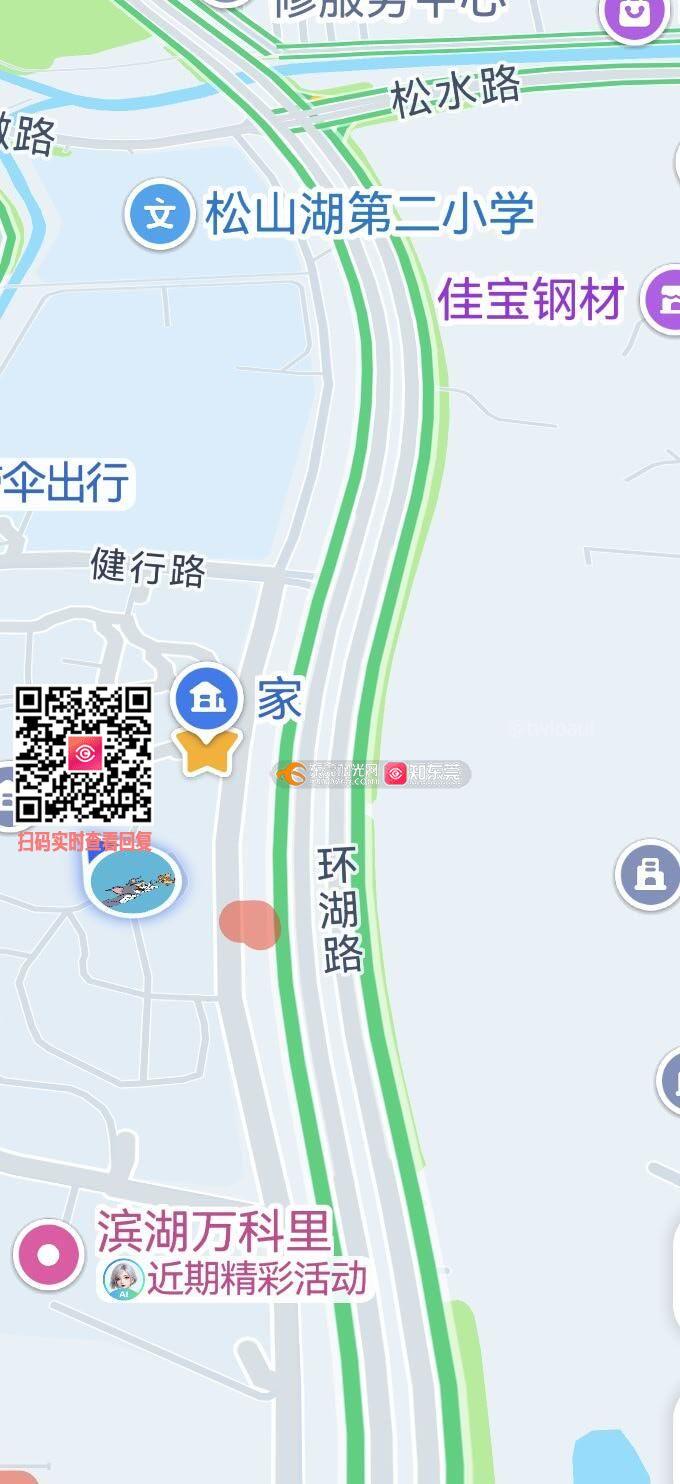Open the 滨湖万科里 place marker
680x1484 pixels.
point(48,1254)
